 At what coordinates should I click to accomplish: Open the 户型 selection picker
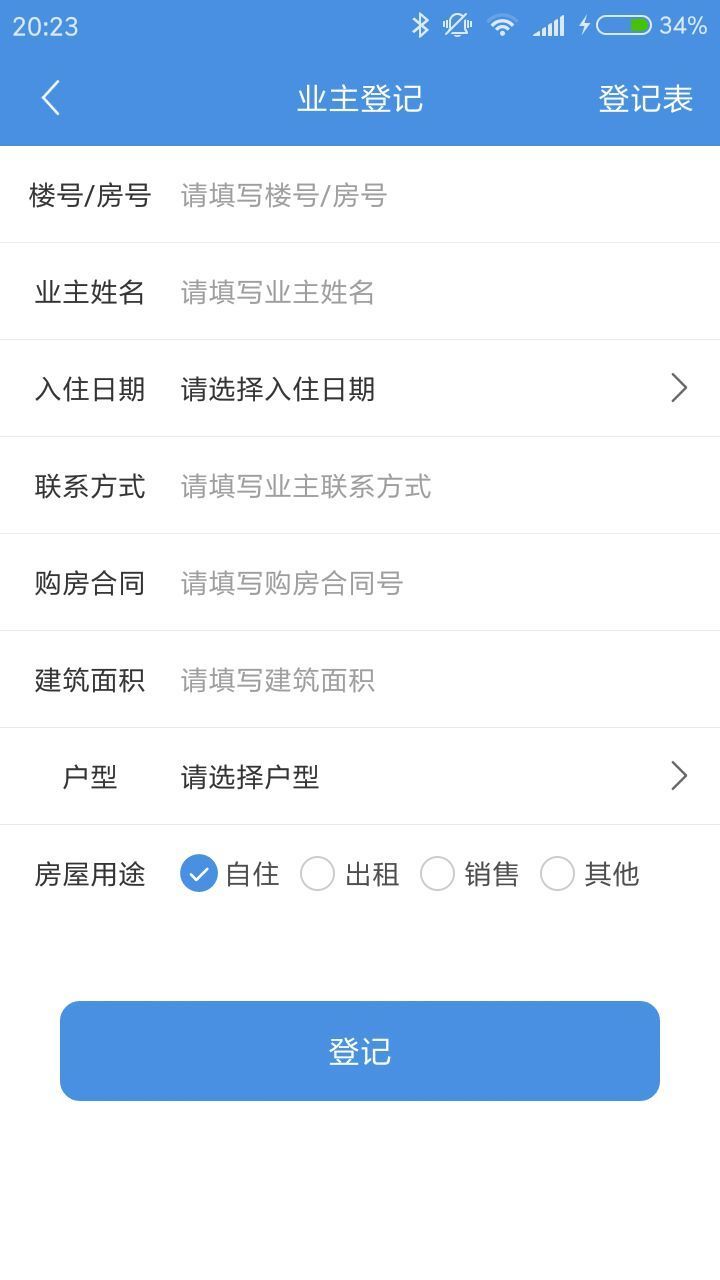click(430, 777)
